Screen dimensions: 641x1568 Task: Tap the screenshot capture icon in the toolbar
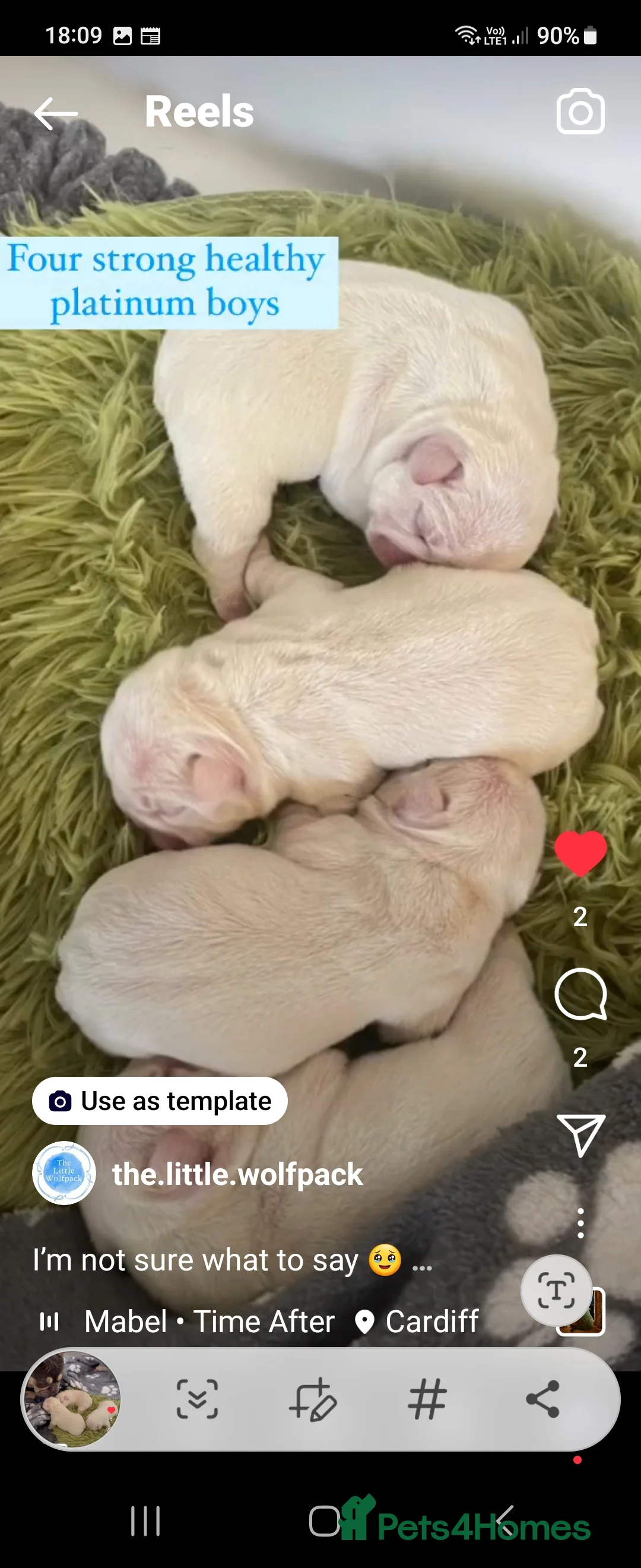coord(196,1401)
